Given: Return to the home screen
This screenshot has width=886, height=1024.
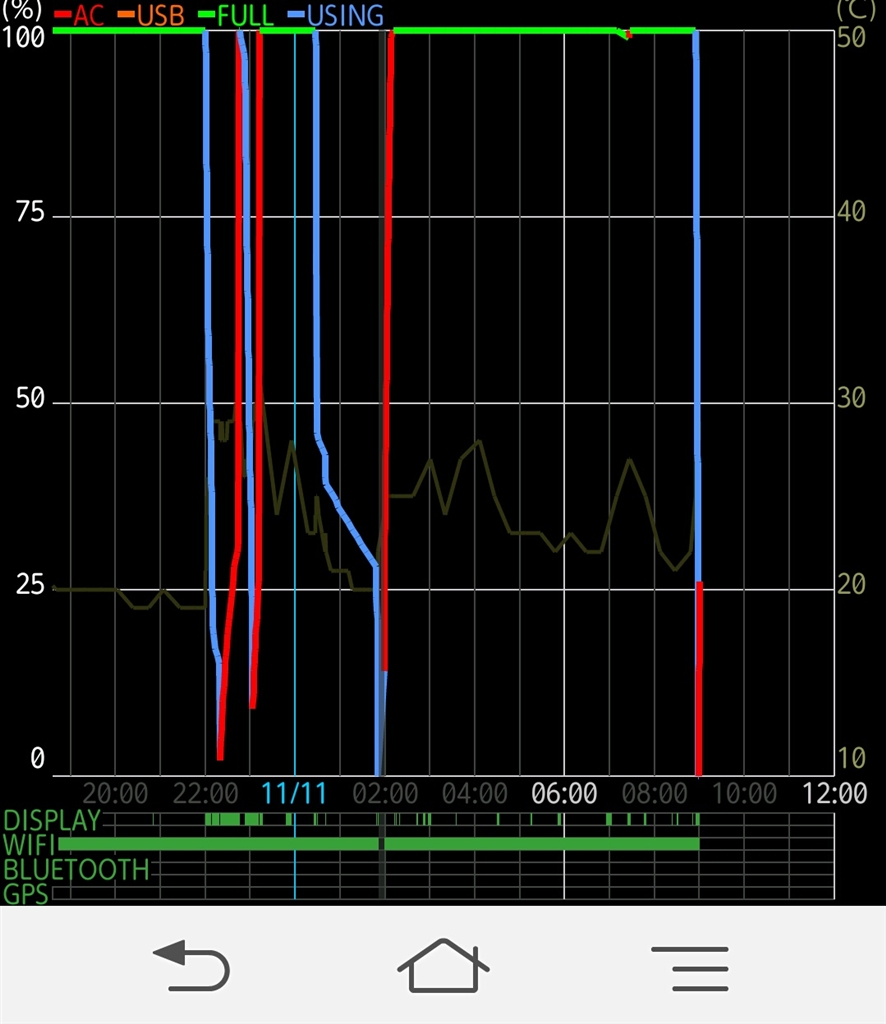Looking at the screenshot, I should click(x=443, y=966).
